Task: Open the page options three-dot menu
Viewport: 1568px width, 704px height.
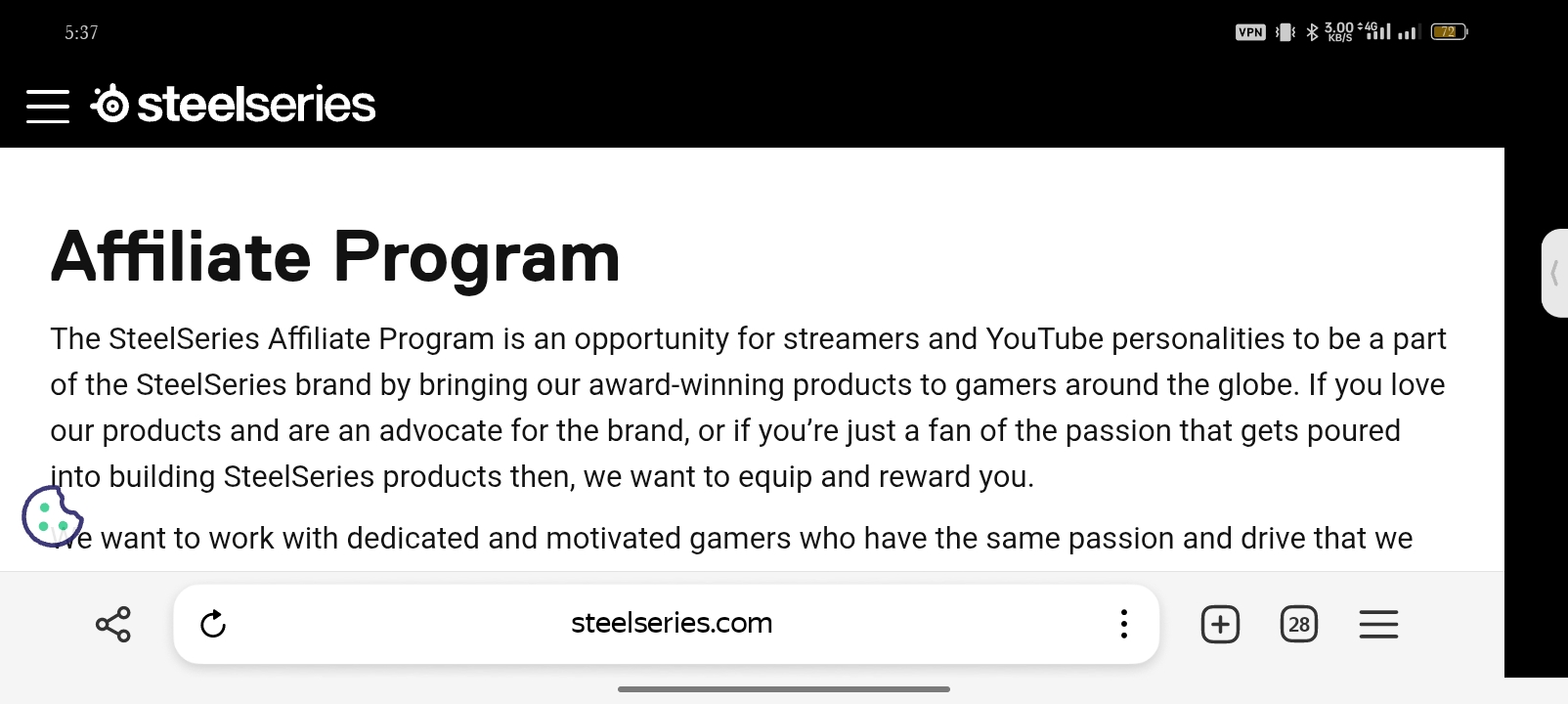Action: pyautogui.click(x=1124, y=624)
